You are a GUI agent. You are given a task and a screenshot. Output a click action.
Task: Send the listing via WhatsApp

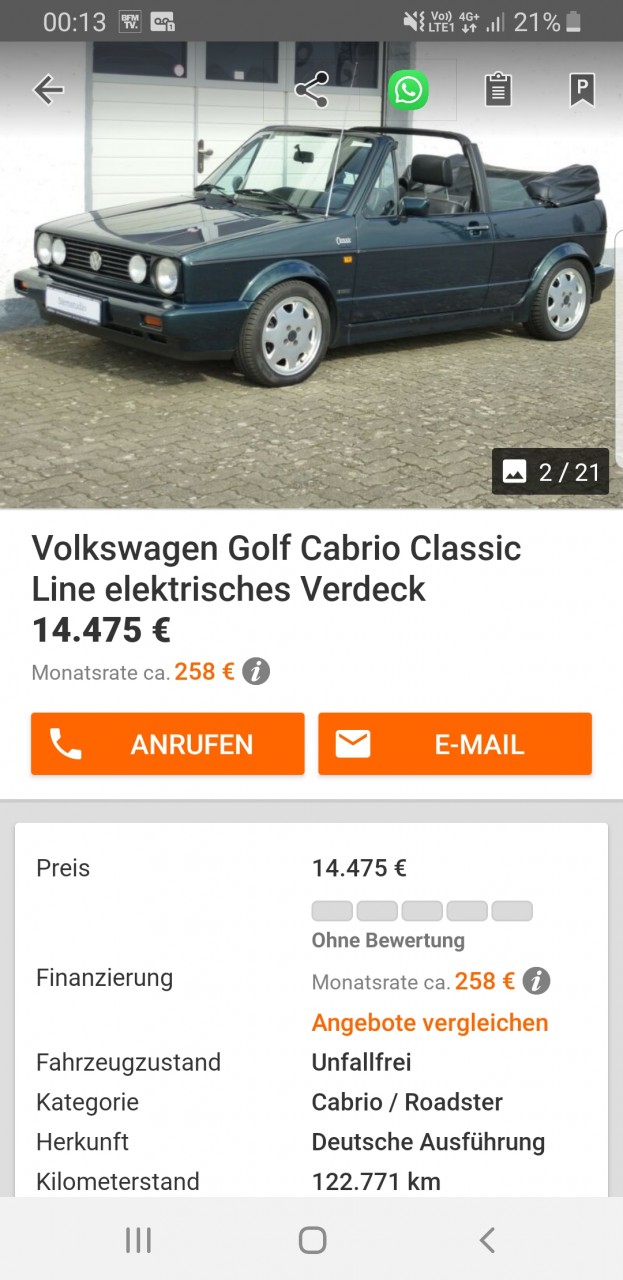click(408, 90)
